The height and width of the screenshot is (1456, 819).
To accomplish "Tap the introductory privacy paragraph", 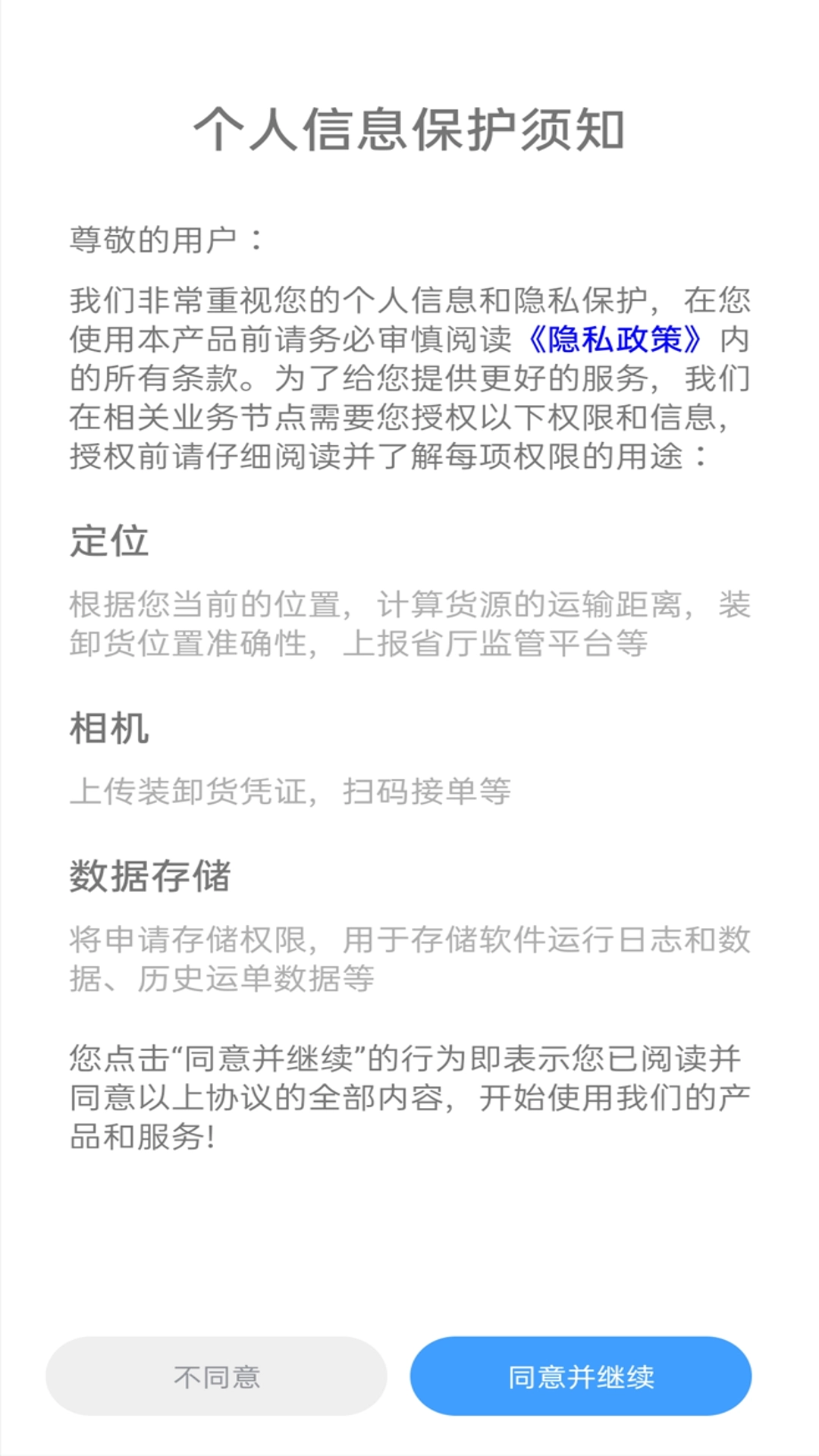I will point(409,375).
